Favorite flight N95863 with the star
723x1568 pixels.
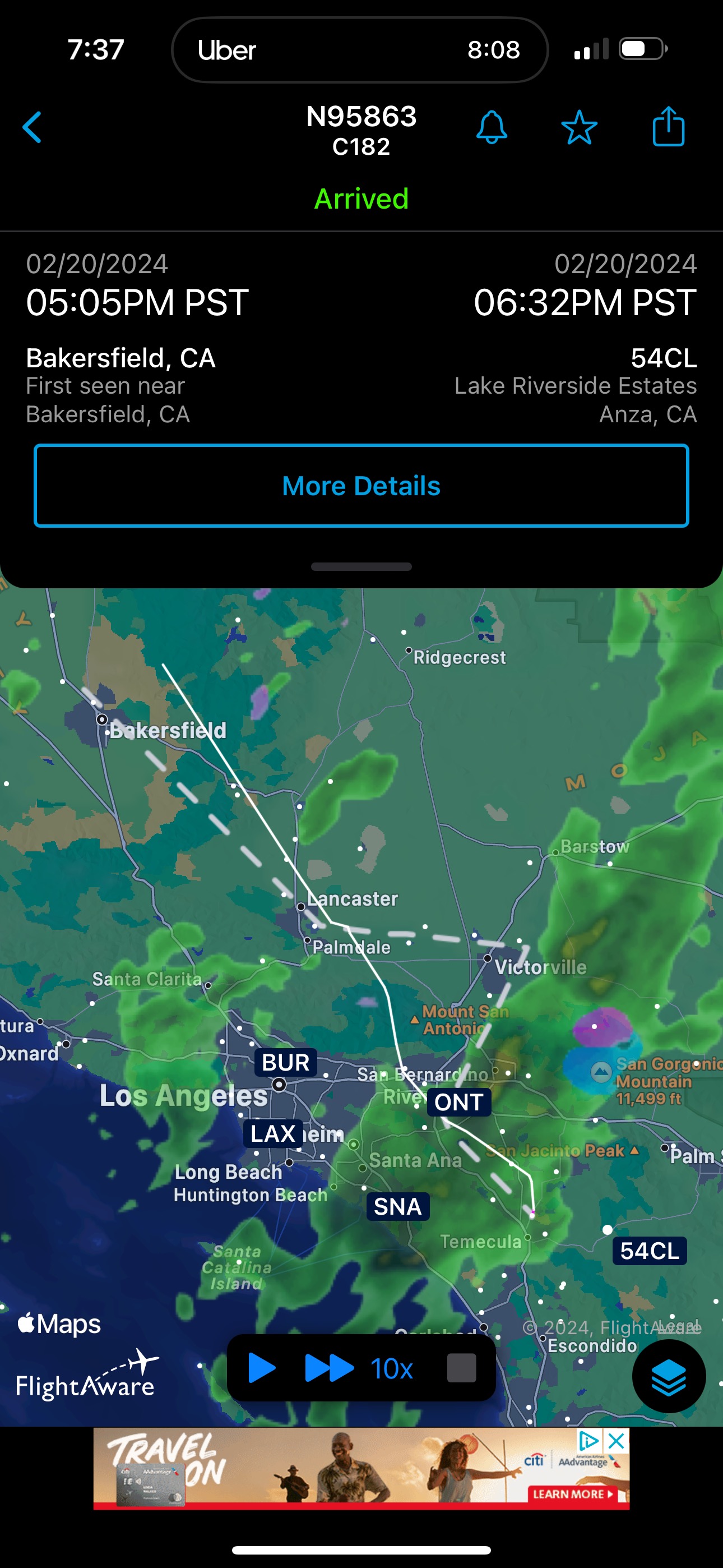point(579,127)
